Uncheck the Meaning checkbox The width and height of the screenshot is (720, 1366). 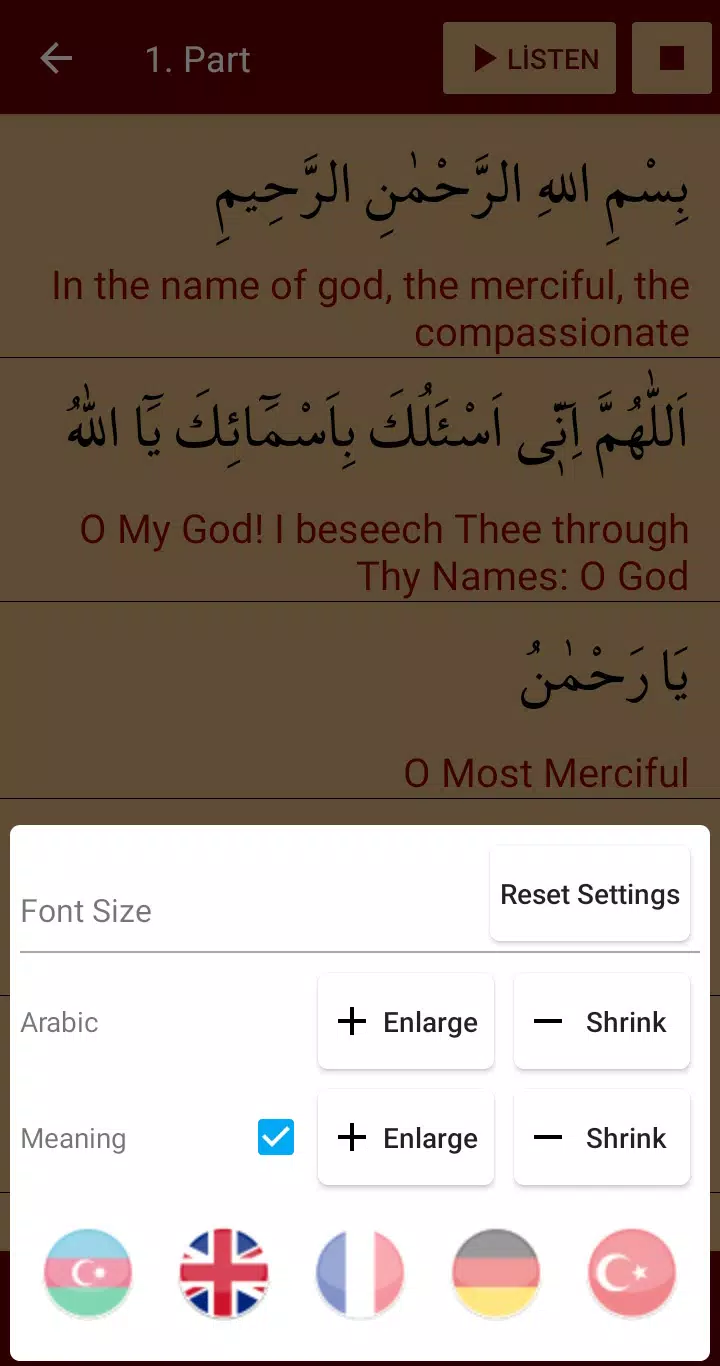click(276, 1138)
